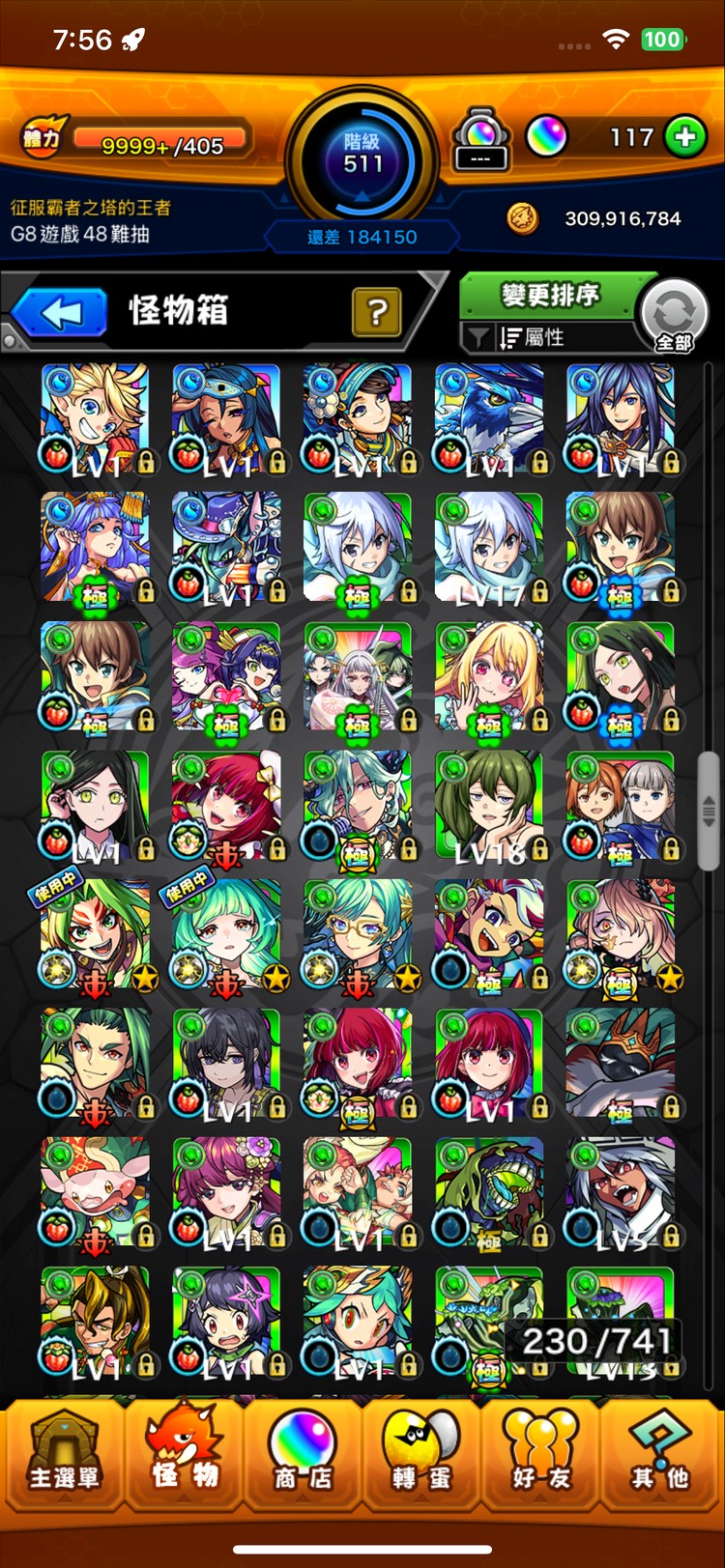Tap the 全部 refresh toggle button

(x=674, y=316)
